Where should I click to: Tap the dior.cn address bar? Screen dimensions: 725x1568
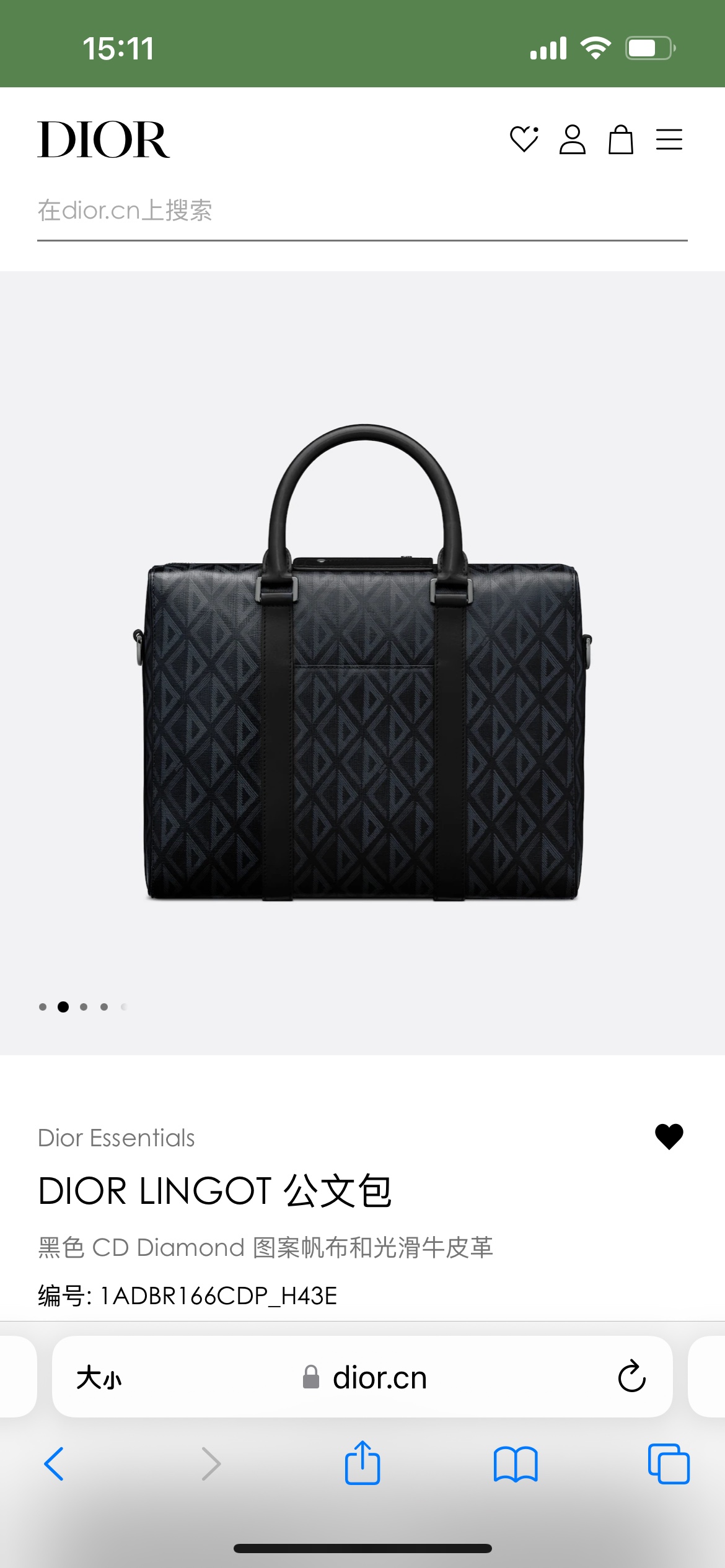363,1378
